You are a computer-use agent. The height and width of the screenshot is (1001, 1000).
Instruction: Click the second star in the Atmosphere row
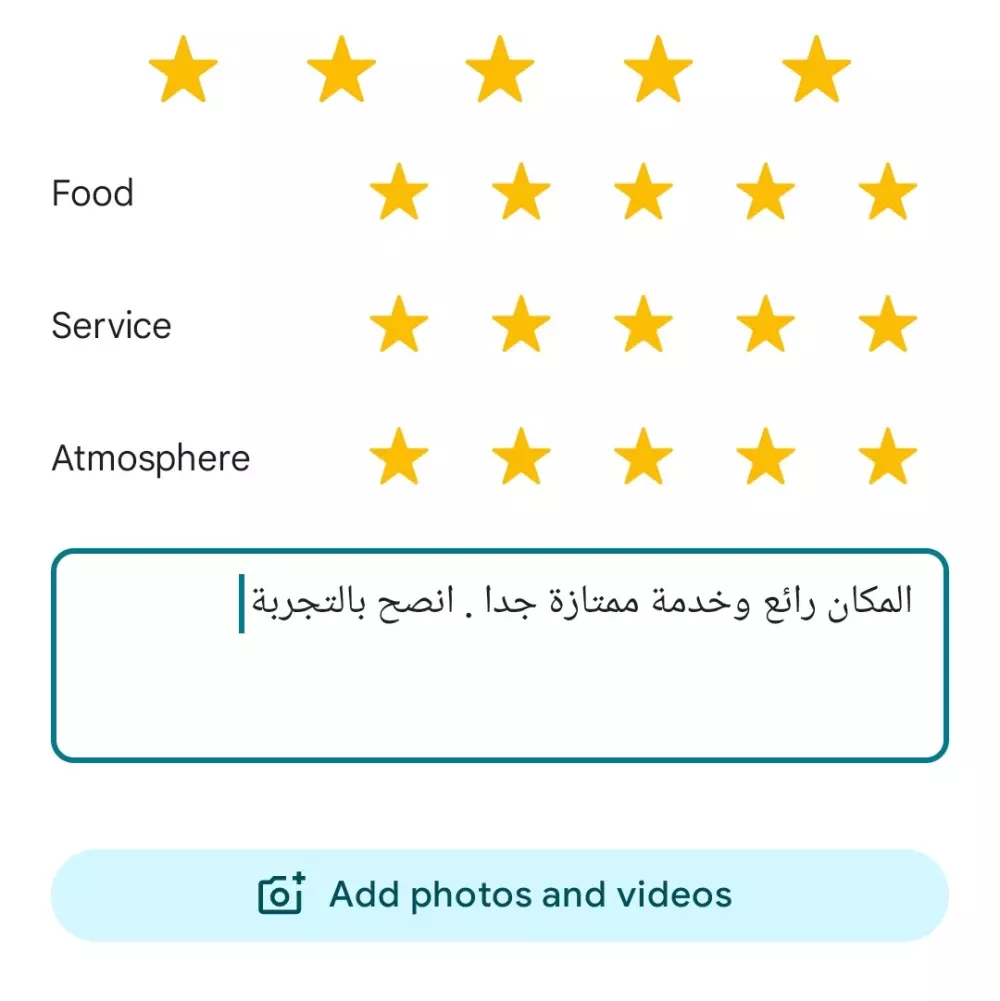click(523, 458)
